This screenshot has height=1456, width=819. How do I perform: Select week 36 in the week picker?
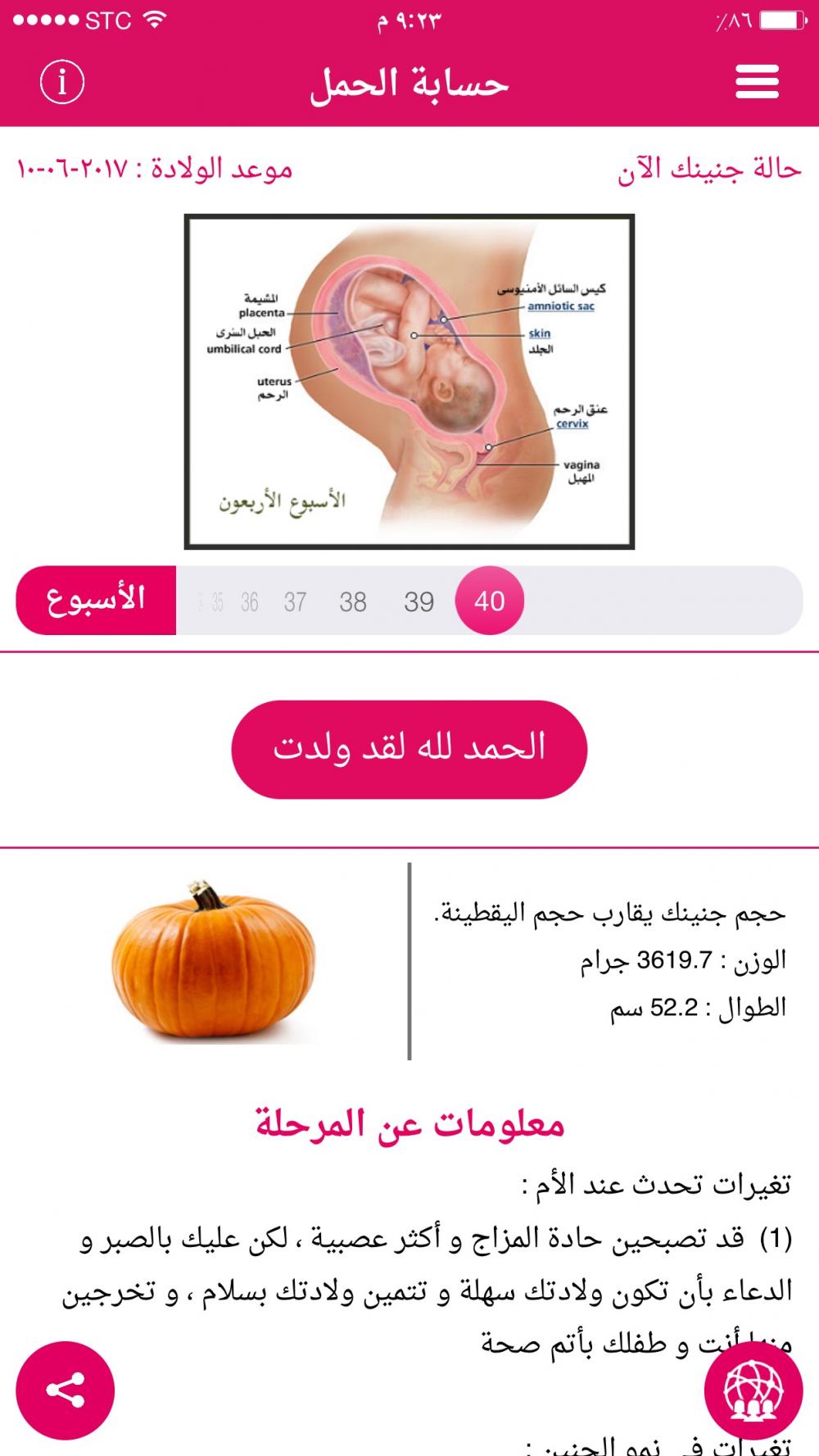point(250,603)
